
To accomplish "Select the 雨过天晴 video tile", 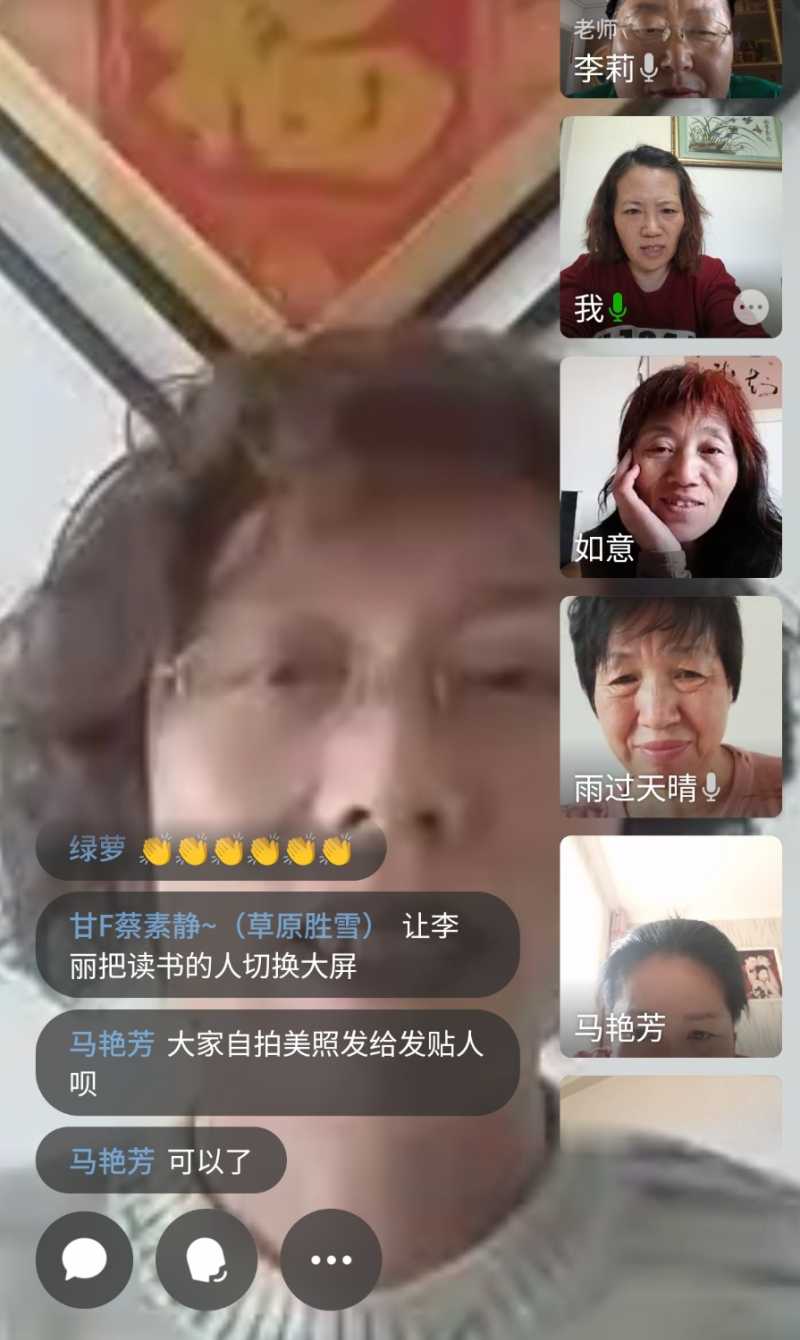I will (670, 706).
